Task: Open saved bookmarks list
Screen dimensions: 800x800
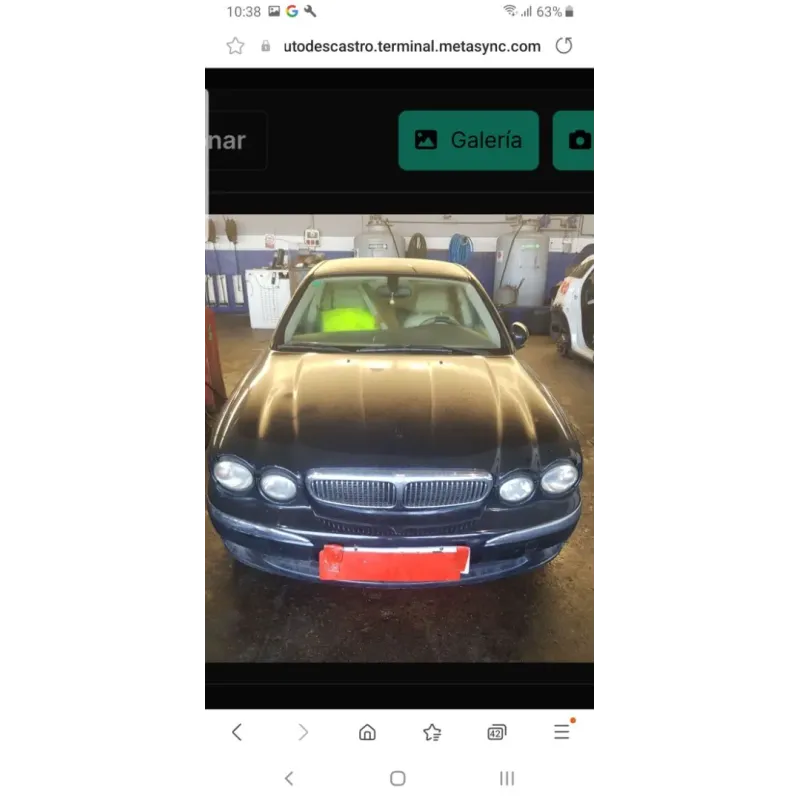Action: (x=432, y=732)
